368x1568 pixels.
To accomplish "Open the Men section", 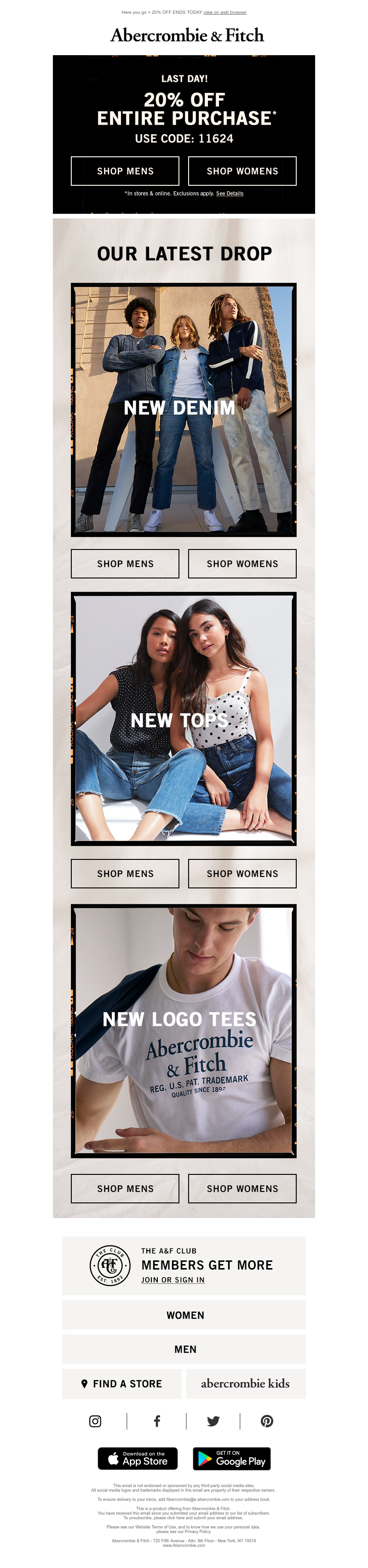I will 184,1349.
